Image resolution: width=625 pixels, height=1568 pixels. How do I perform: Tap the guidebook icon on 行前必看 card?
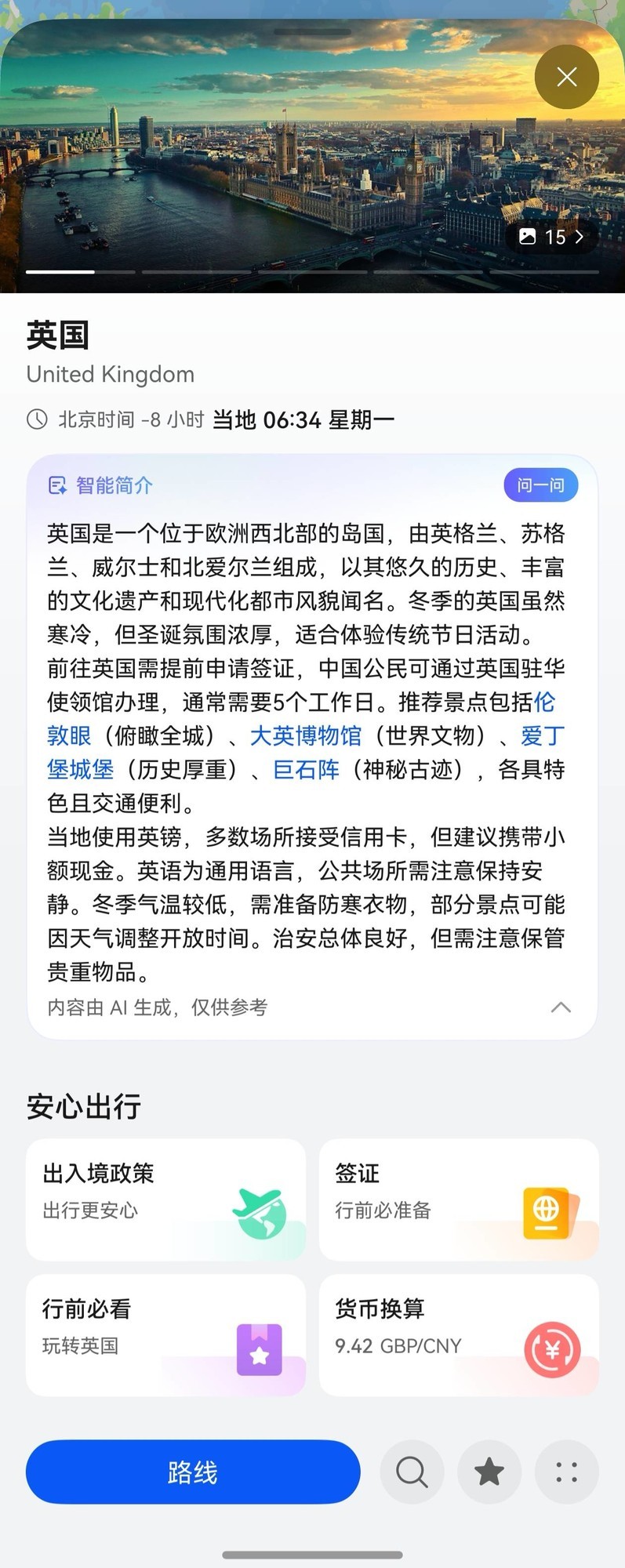pyautogui.click(x=260, y=1350)
